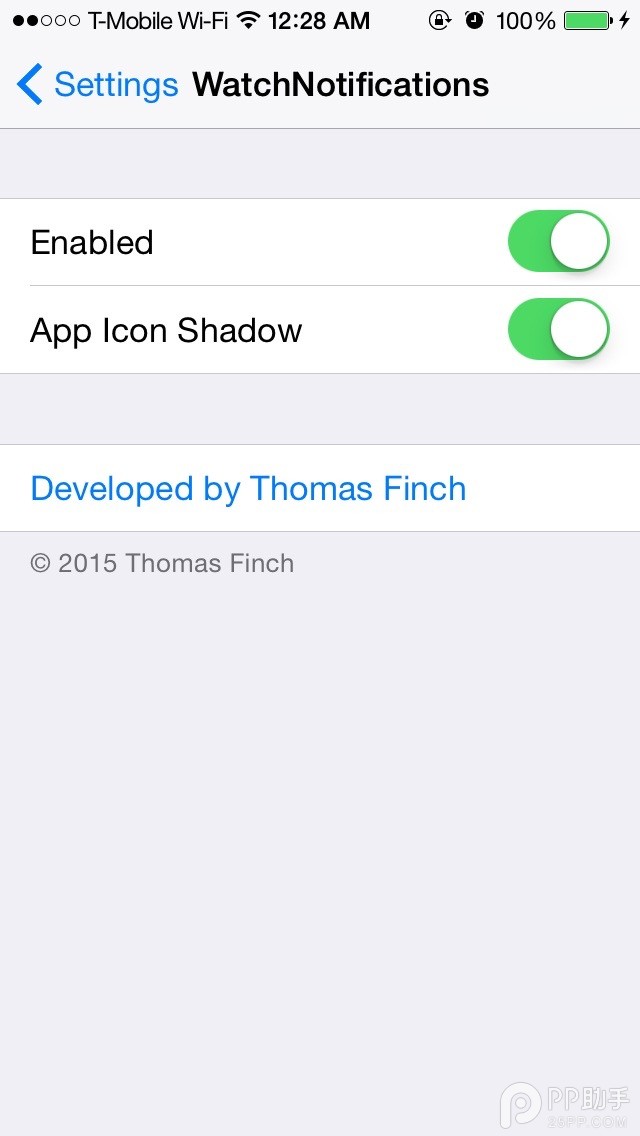The height and width of the screenshot is (1136, 640).
Task: Go back to Settings
Action: pos(96,85)
